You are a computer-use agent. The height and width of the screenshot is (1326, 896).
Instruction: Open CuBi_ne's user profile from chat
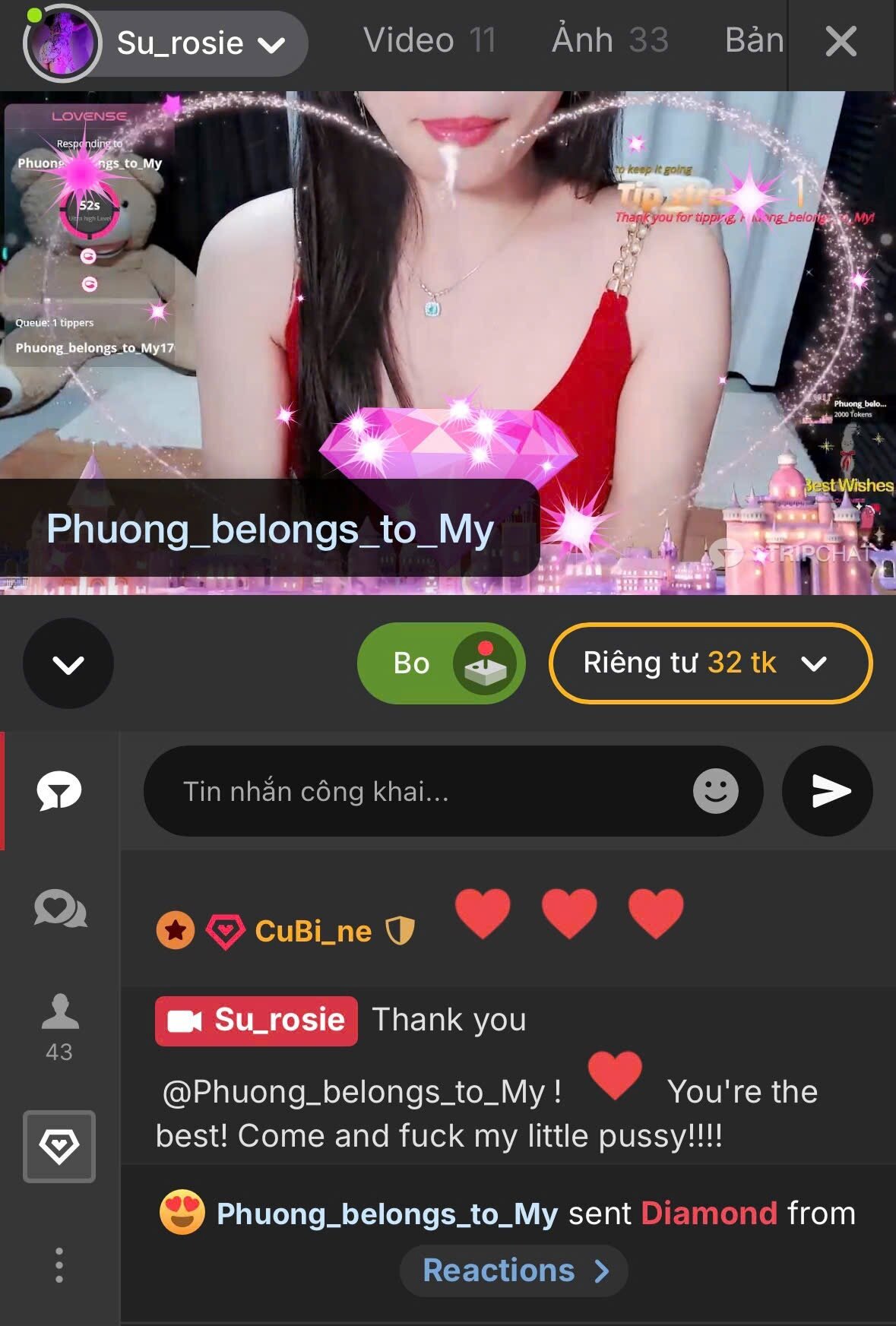click(313, 931)
